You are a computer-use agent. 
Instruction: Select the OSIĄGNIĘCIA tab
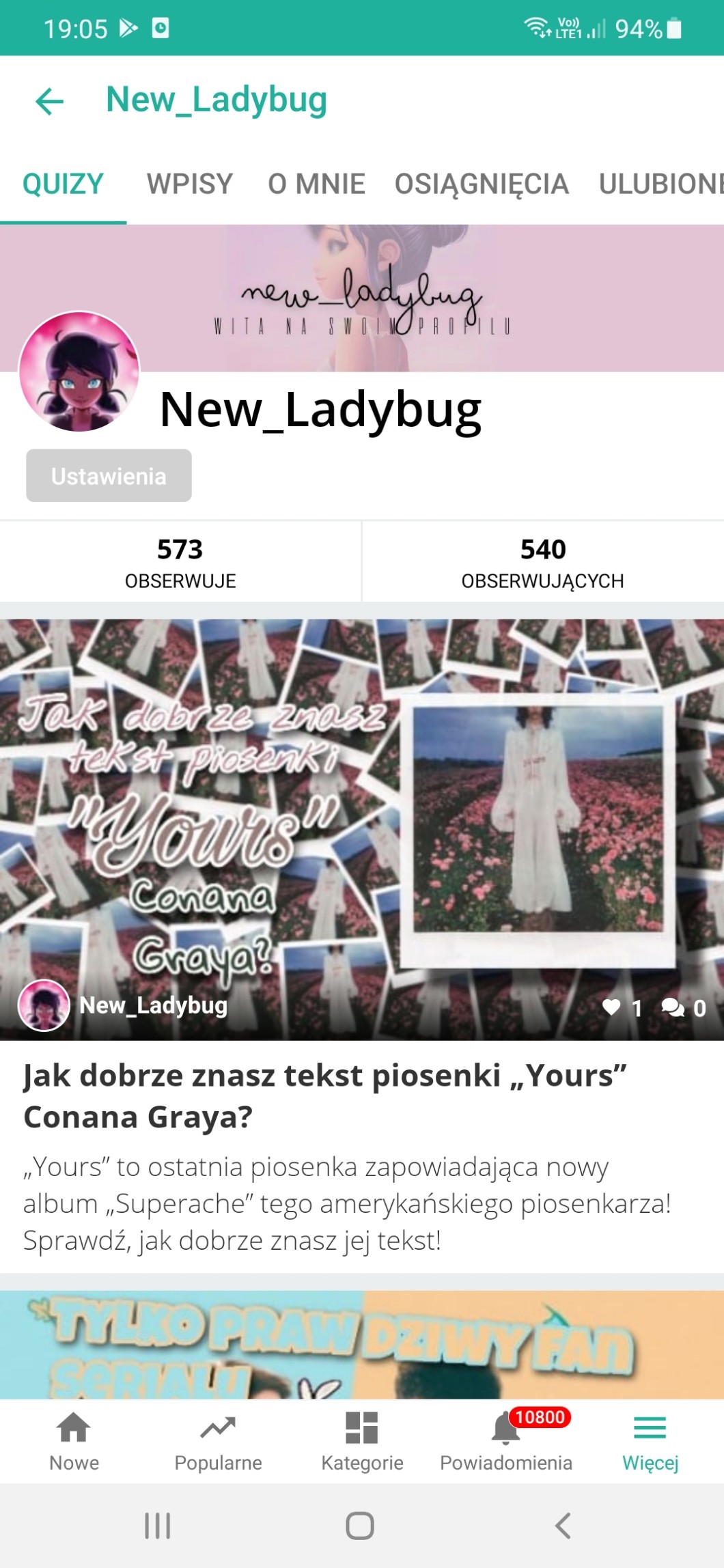click(482, 184)
